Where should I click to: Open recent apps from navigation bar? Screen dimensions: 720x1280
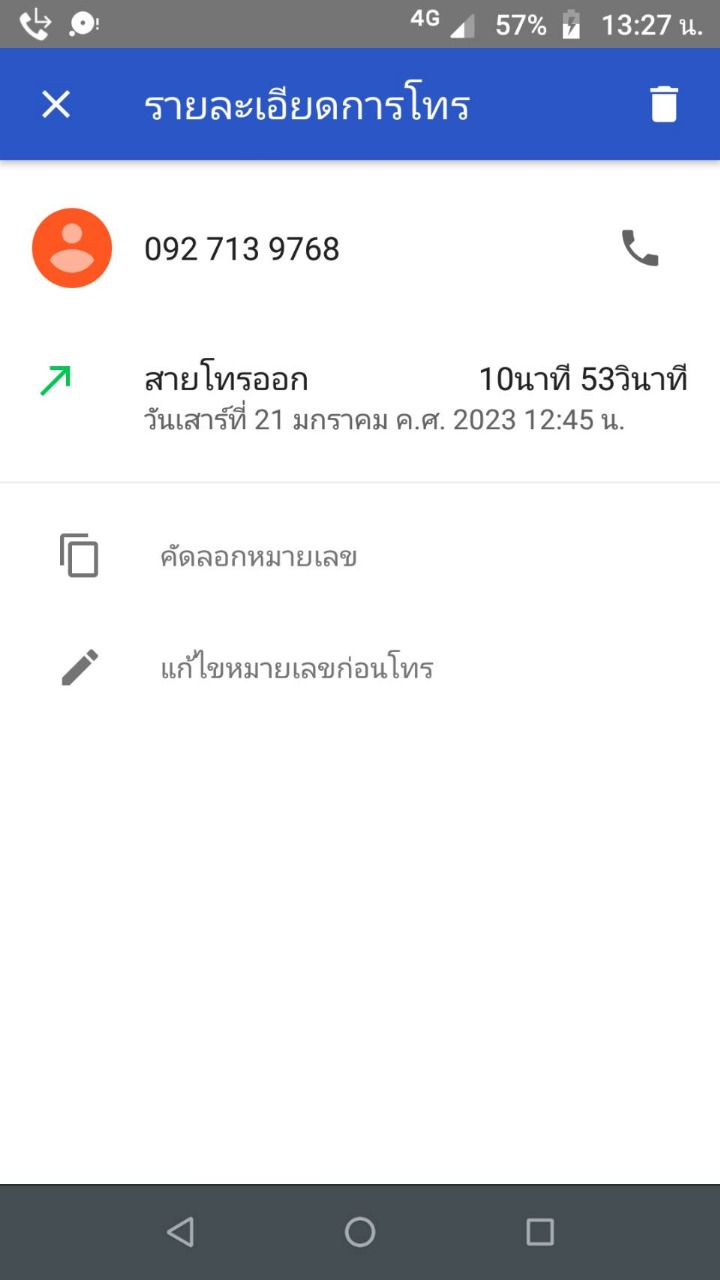coord(540,1232)
